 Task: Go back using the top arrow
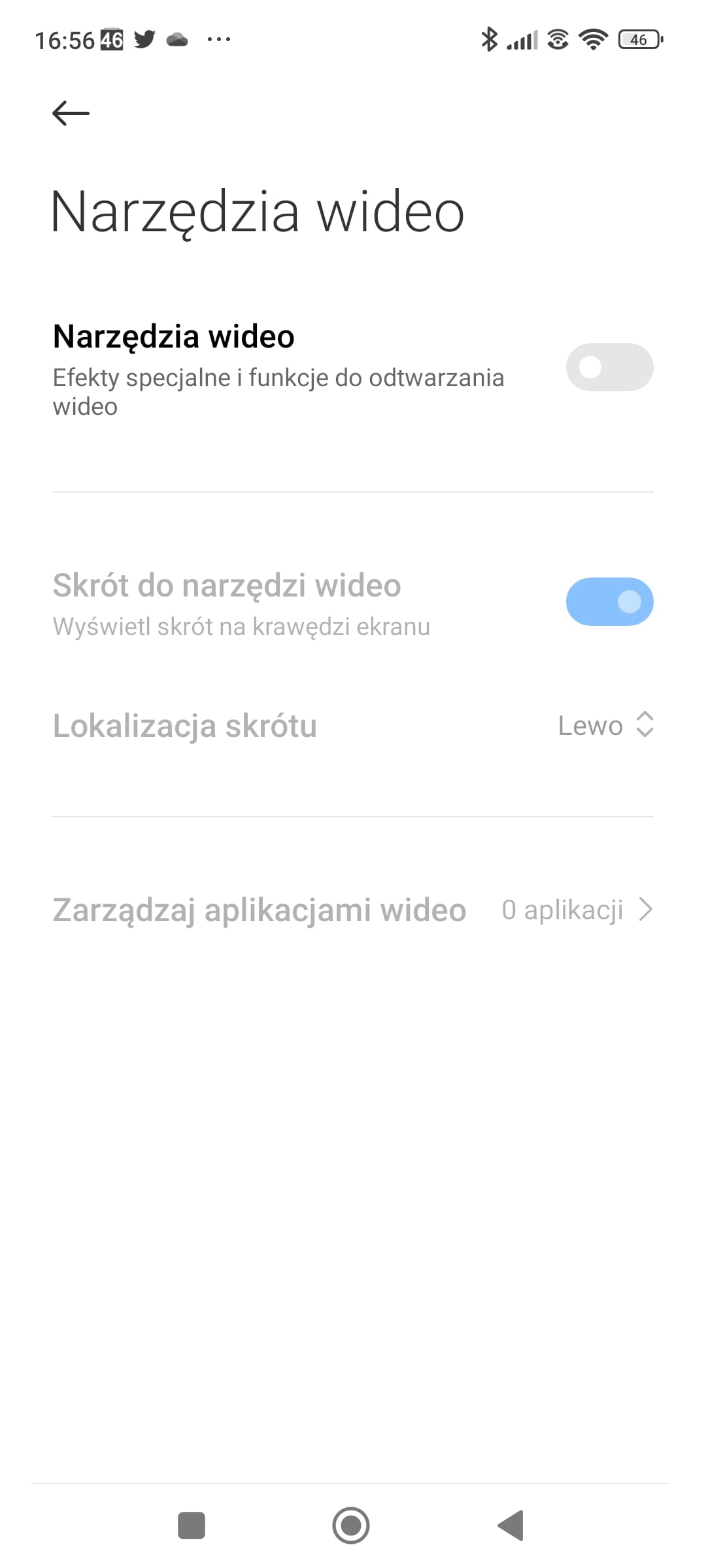pyautogui.click(x=71, y=113)
